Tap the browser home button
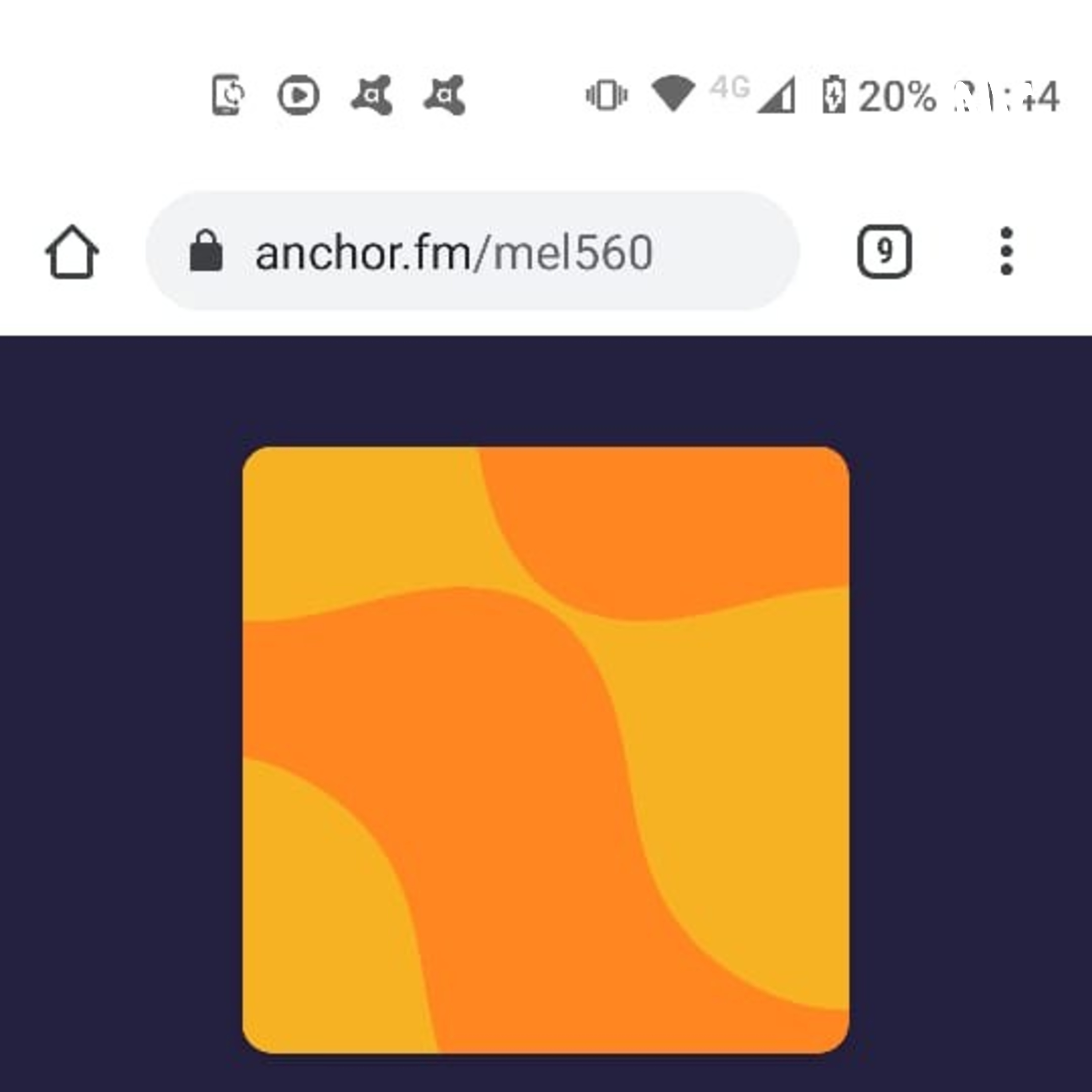Screen dimensions: 1092x1092 72,252
